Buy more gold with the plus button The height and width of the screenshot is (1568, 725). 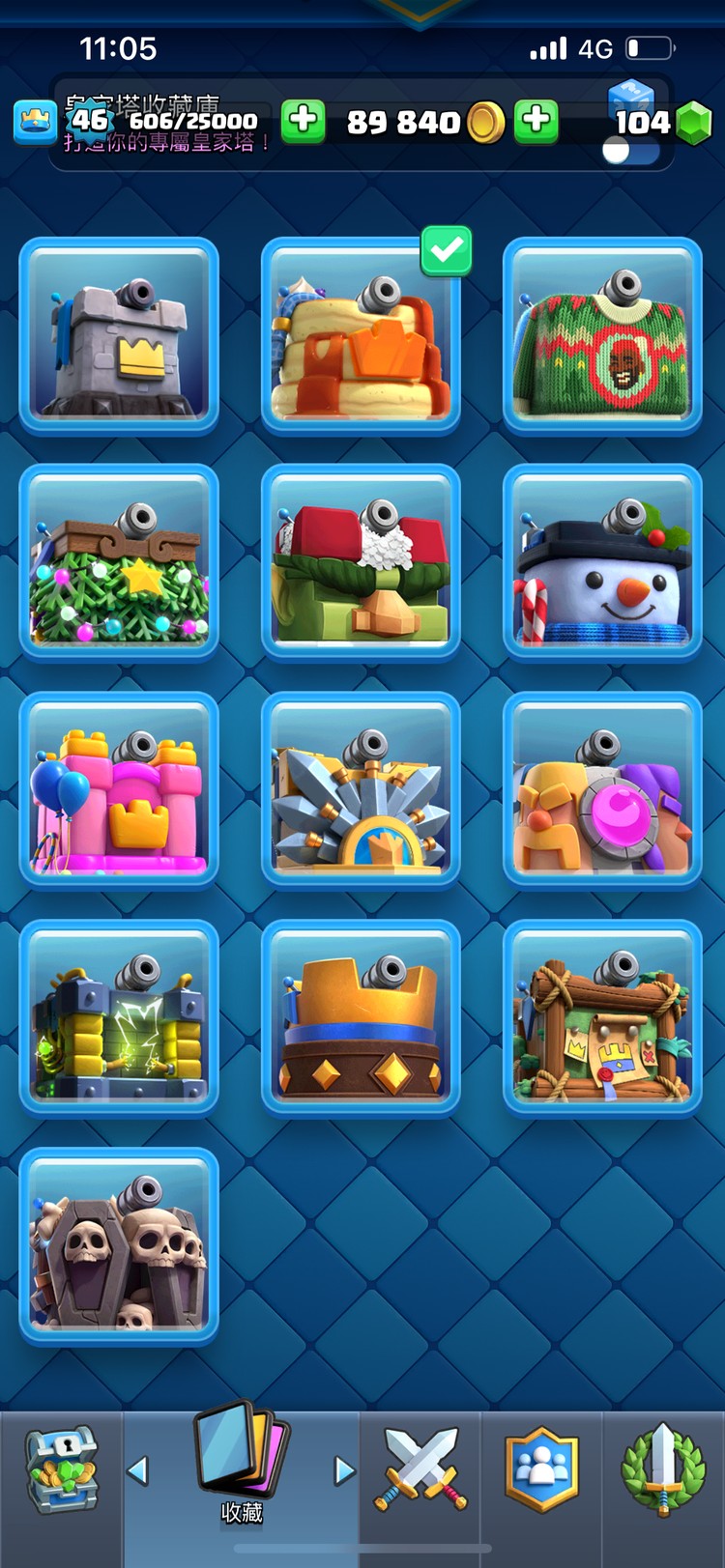tap(536, 121)
